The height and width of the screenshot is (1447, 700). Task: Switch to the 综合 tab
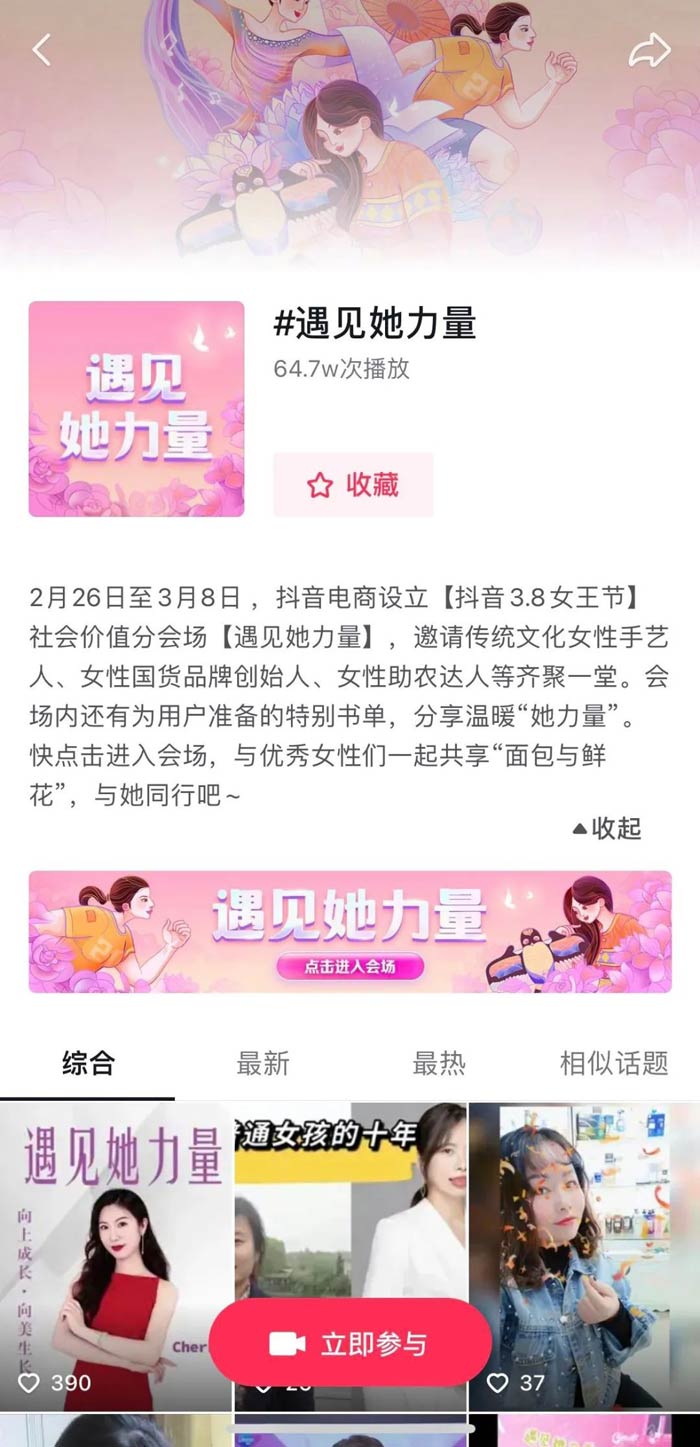[88, 1063]
